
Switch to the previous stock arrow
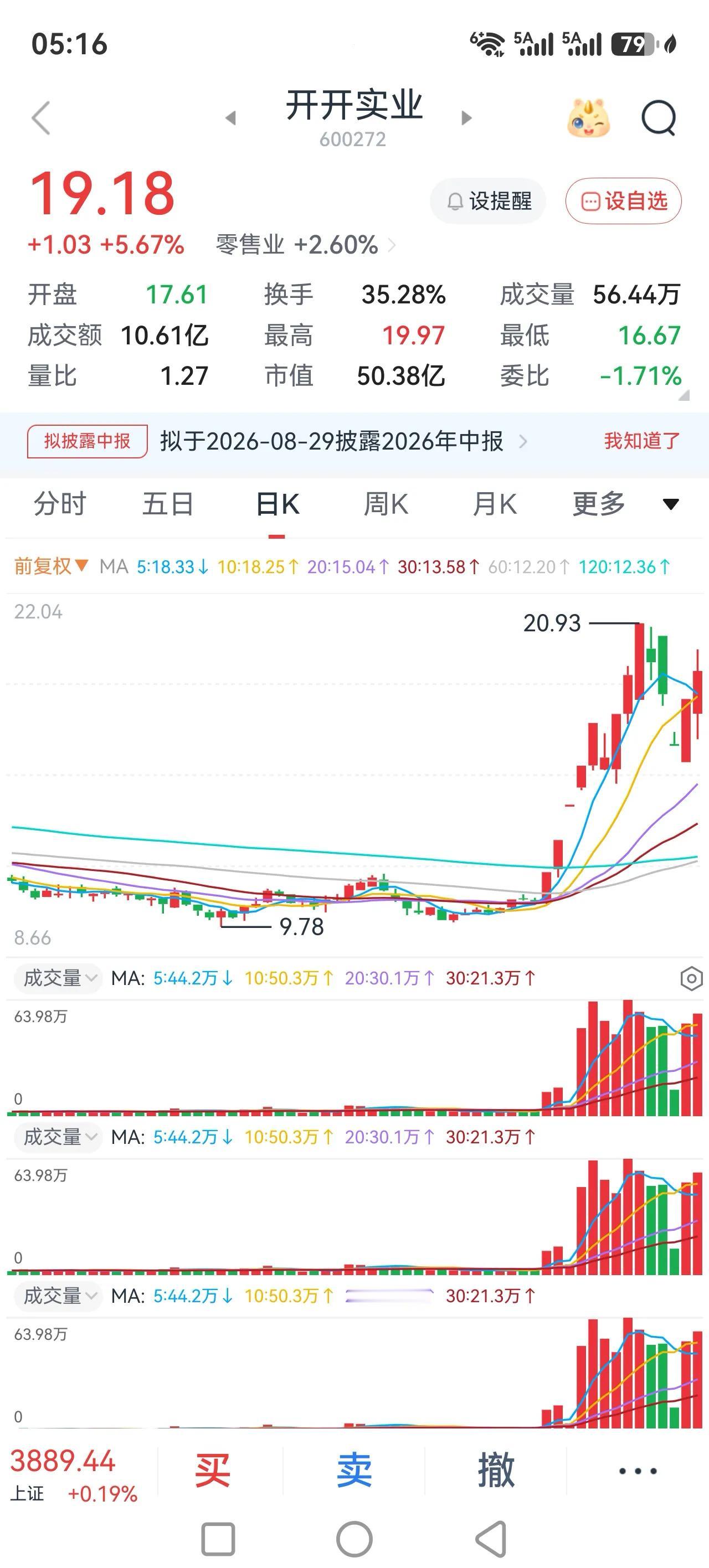(230, 118)
